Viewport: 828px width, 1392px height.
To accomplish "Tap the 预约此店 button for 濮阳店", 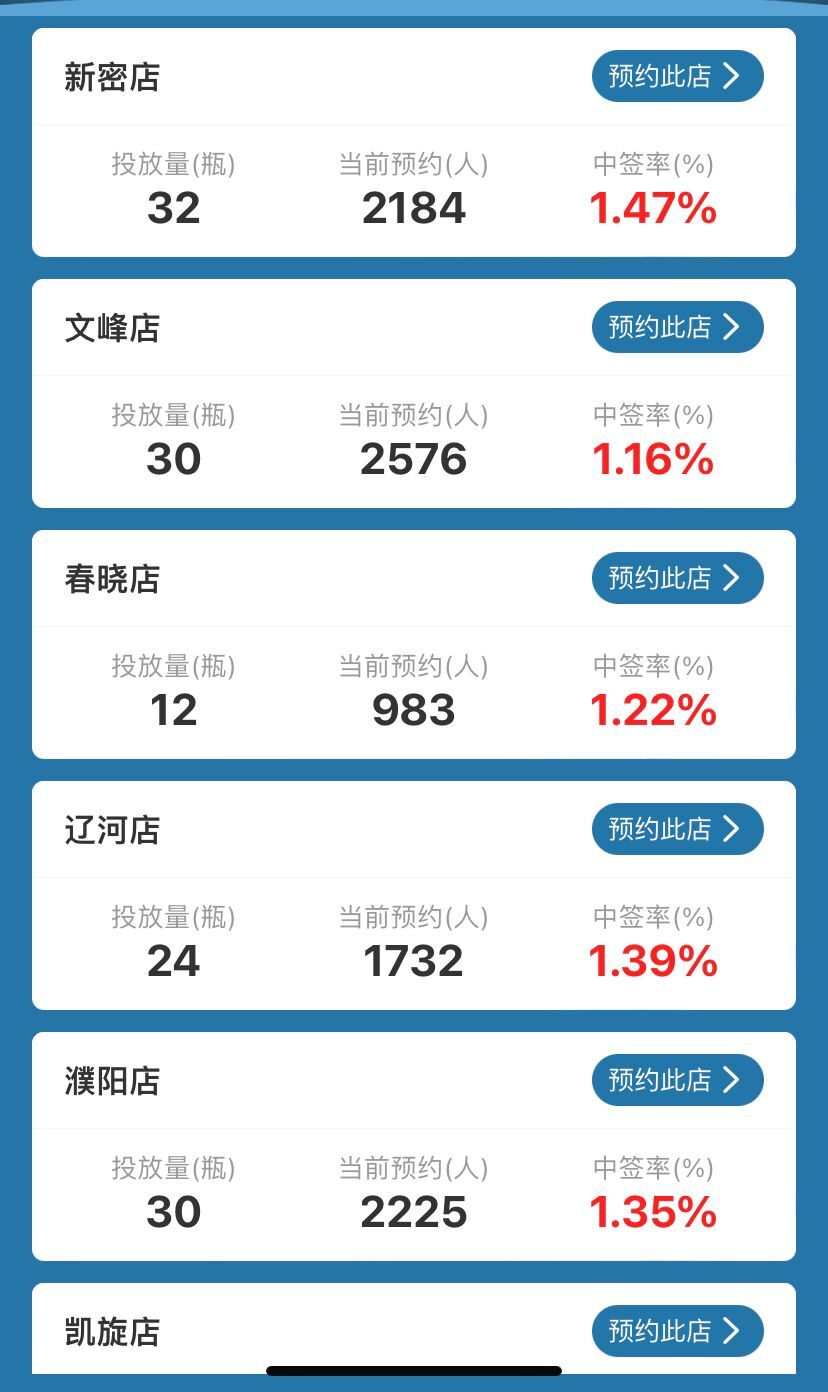I will pos(677,1080).
